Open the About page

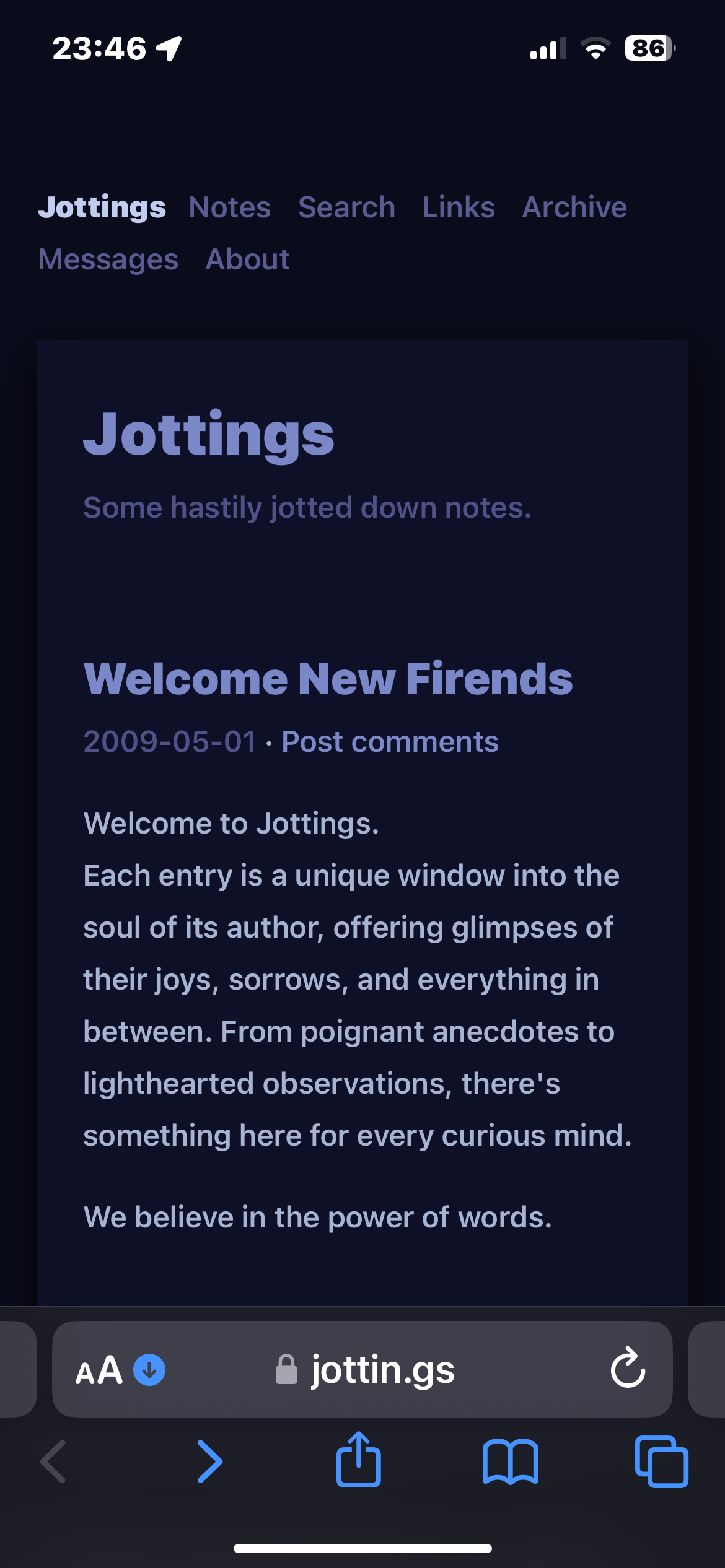(x=247, y=259)
